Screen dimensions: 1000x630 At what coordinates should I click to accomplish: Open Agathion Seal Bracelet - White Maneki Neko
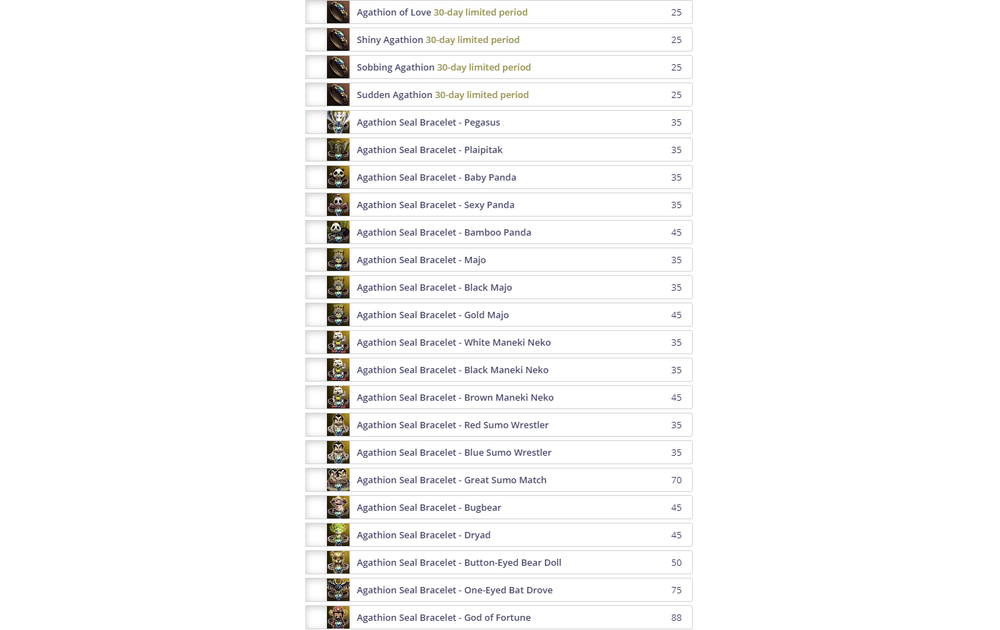[453, 343]
